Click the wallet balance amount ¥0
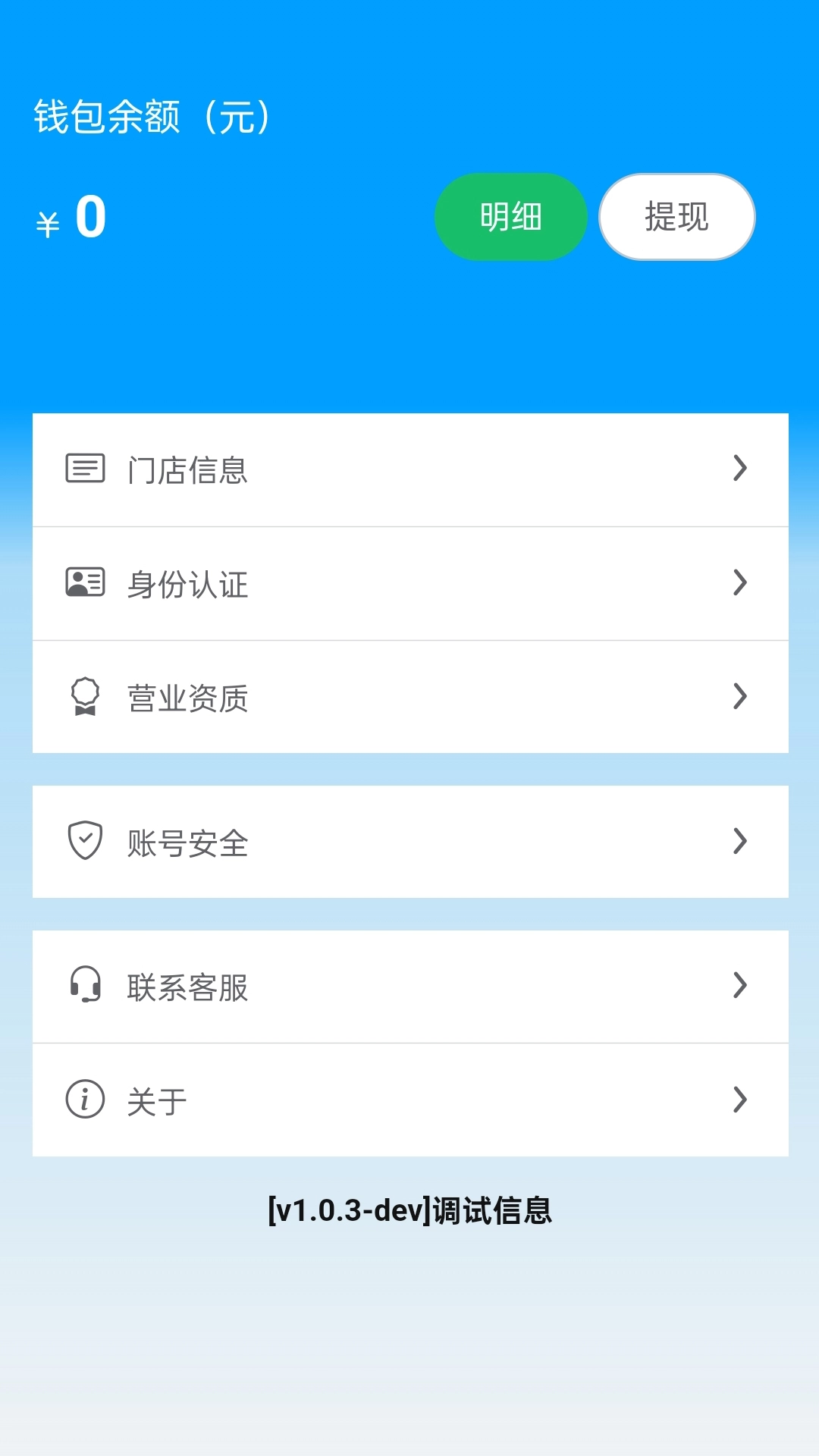This screenshot has height=1456, width=819. click(72, 218)
